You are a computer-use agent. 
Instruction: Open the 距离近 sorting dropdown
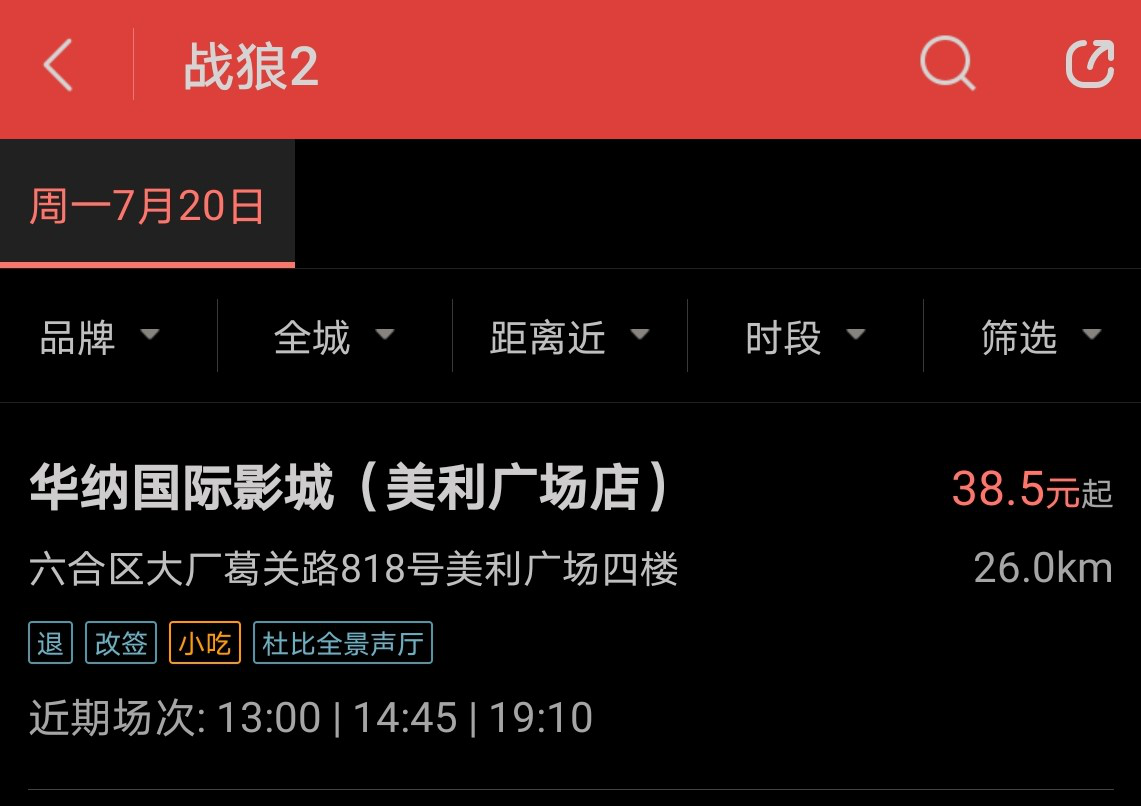pyautogui.click(x=569, y=337)
